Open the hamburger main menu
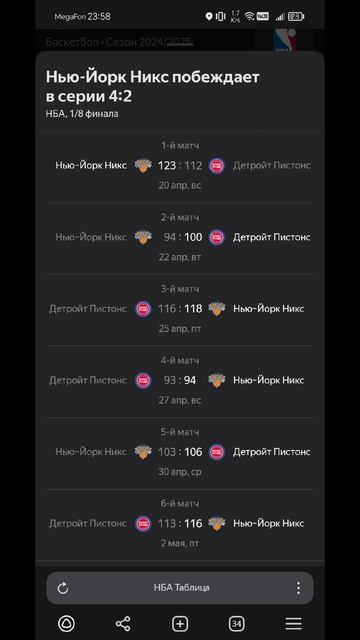The image size is (360, 640). tap(293, 624)
